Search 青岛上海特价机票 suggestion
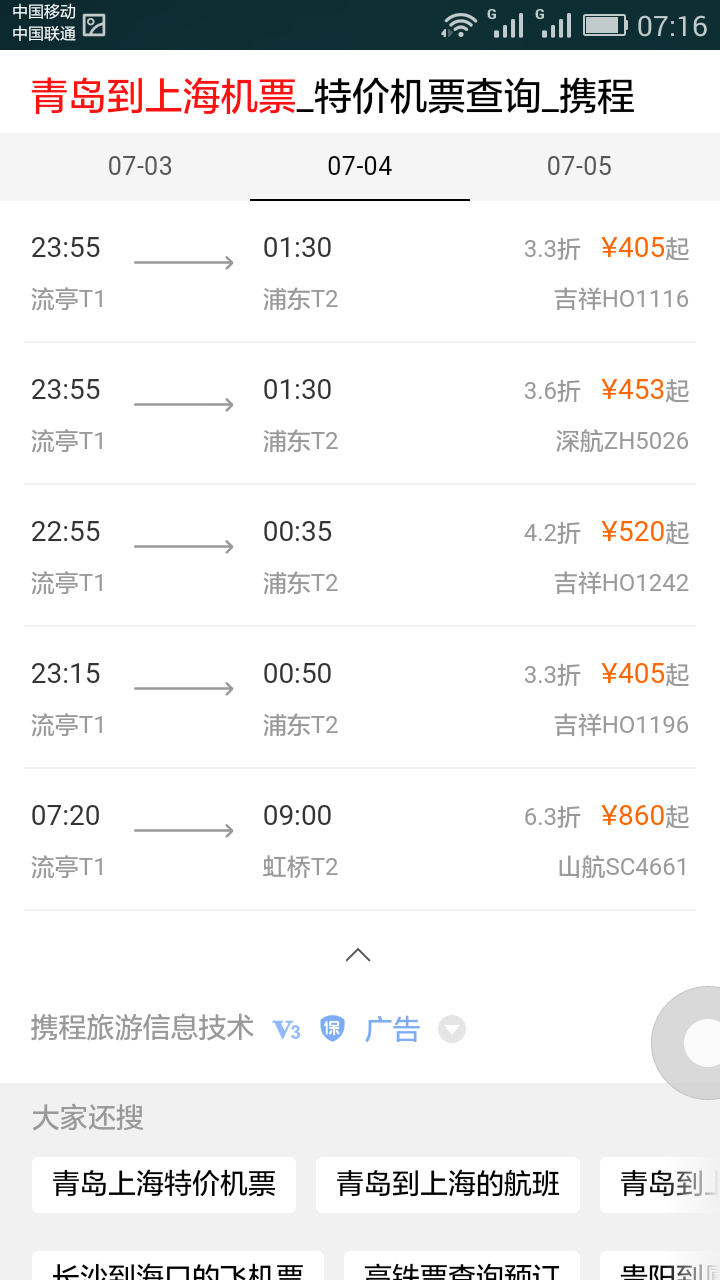 164,1185
